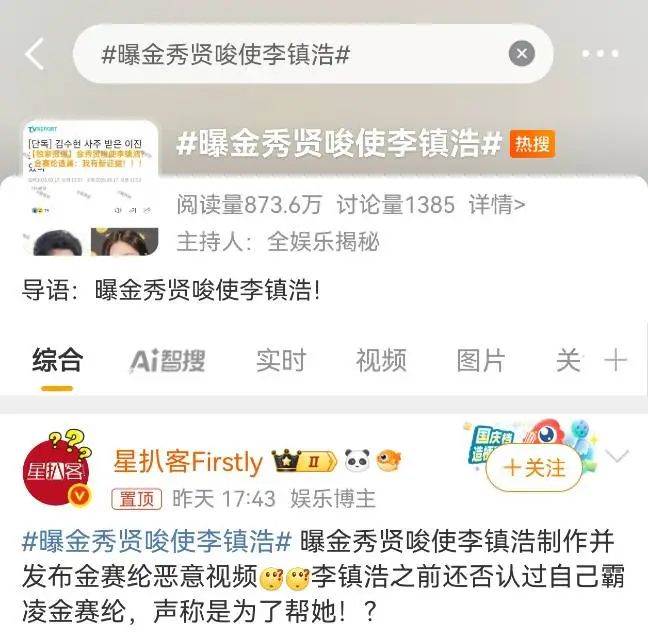Expand the post options chevron
648x640 pixels.
[618, 457]
